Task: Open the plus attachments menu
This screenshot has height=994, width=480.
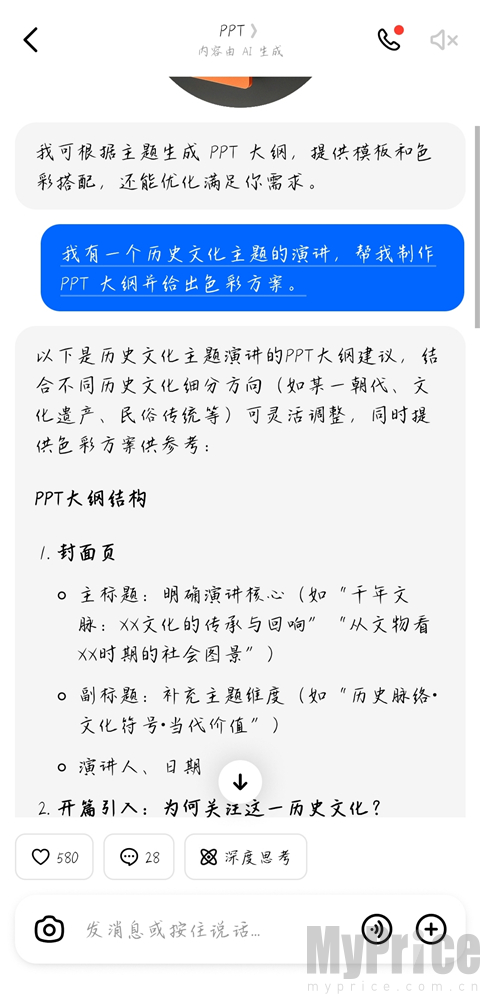Action: [431, 930]
